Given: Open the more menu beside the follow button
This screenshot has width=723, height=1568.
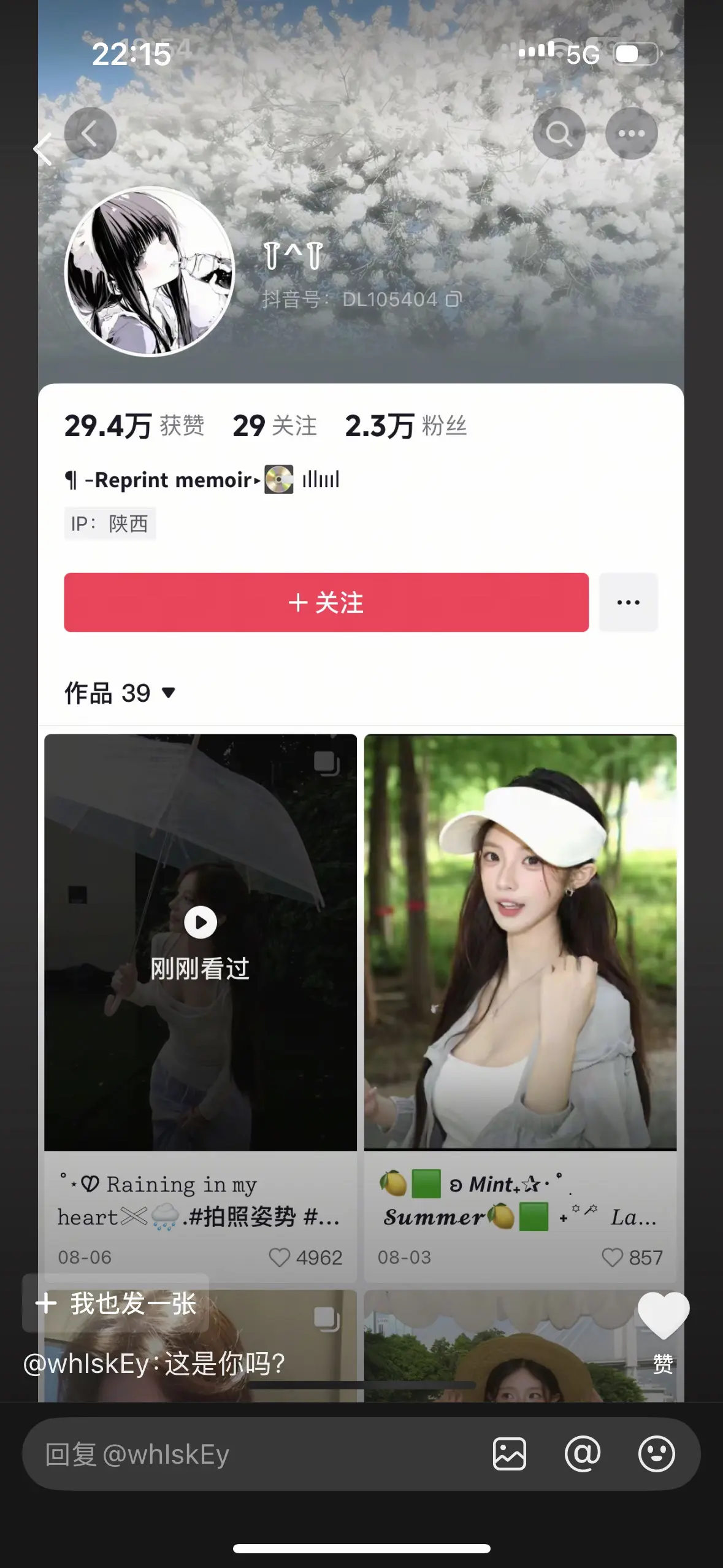Looking at the screenshot, I should coord(628,602).
